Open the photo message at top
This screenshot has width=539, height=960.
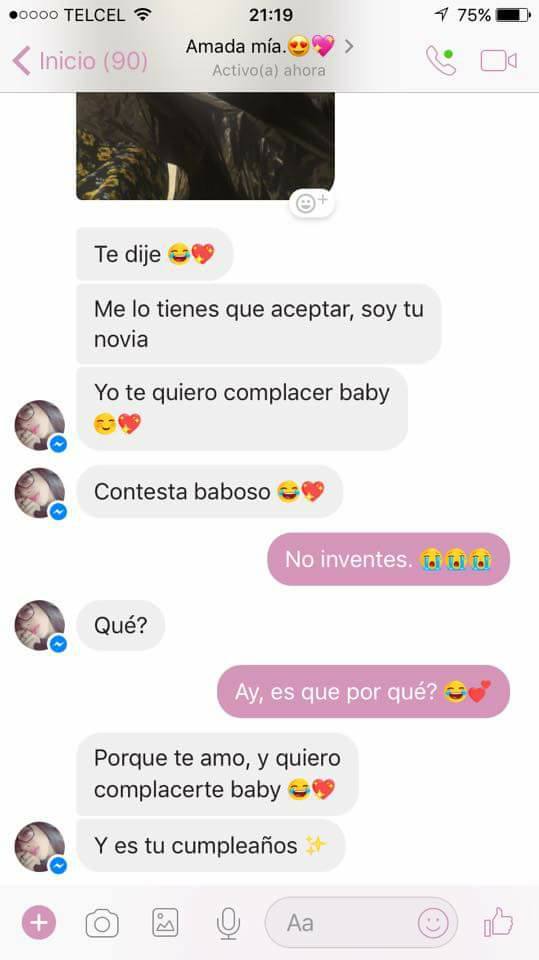205,146
